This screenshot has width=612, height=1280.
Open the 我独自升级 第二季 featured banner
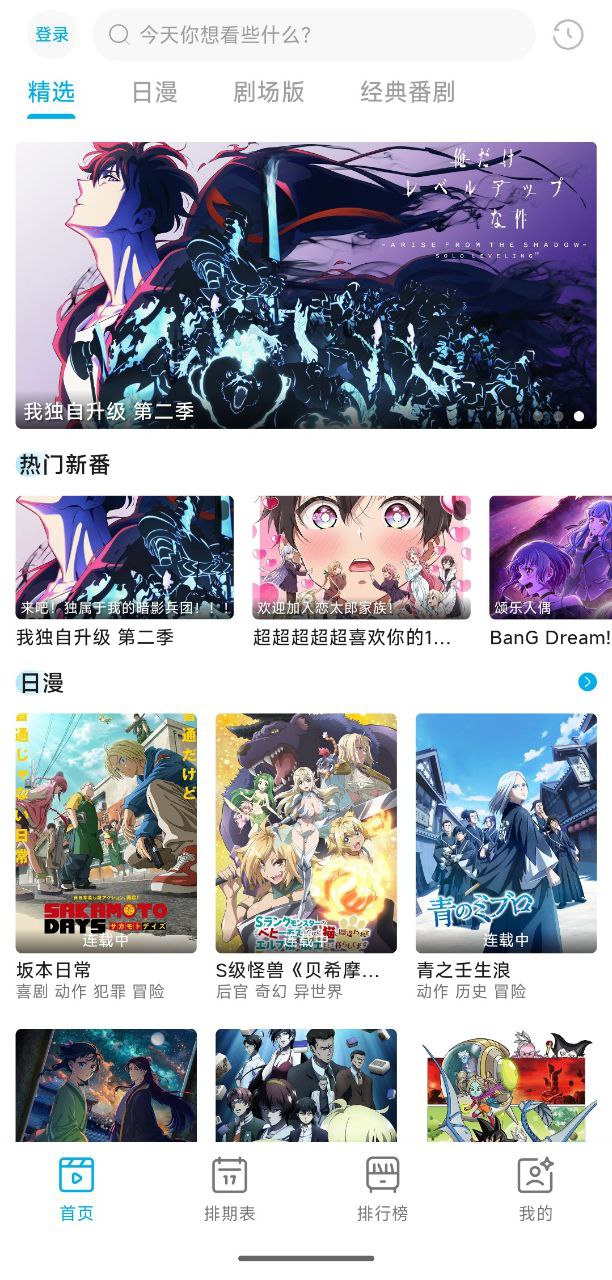pos(306,285)
